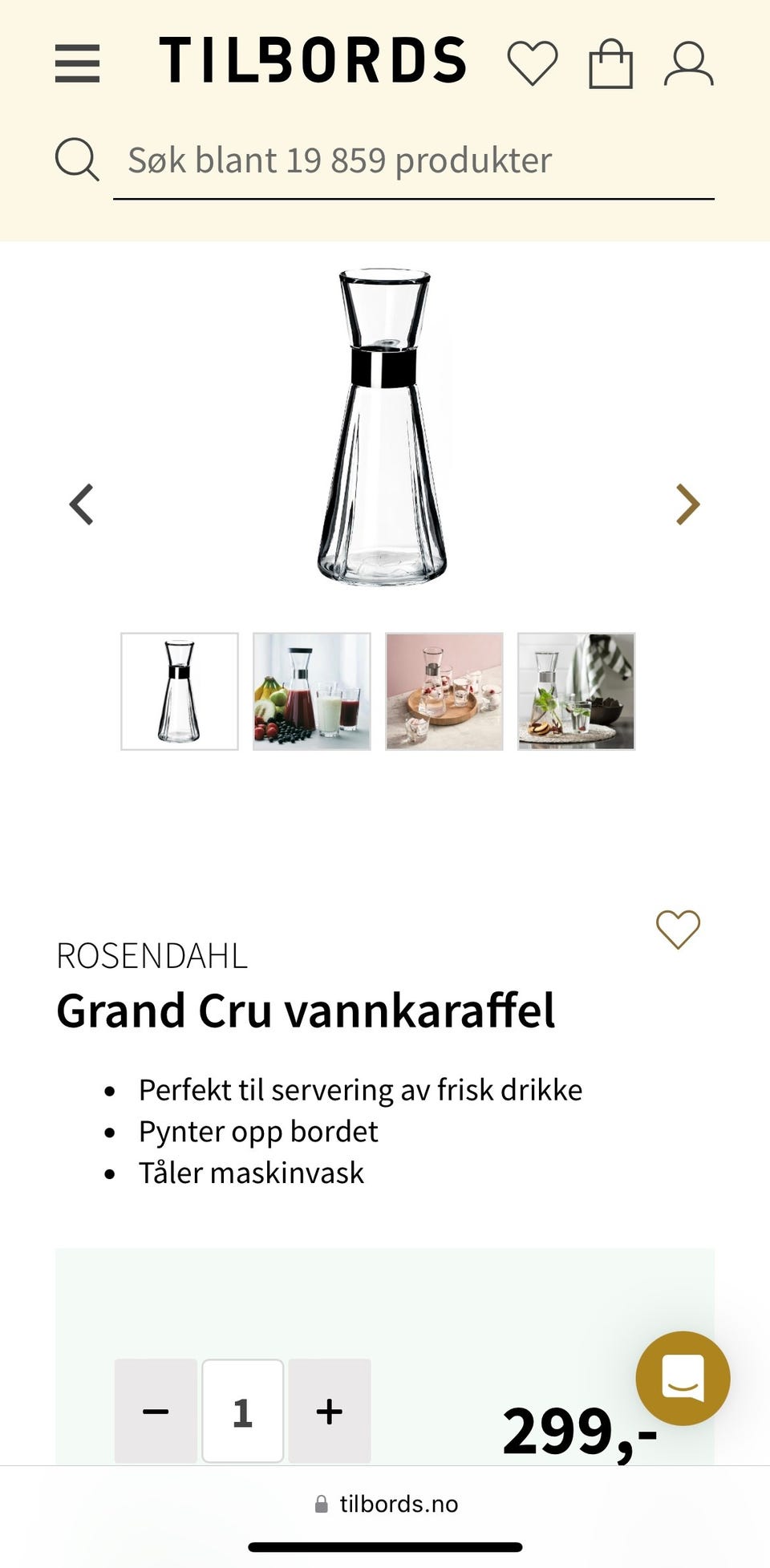
Task: Click the Grand Cru vannkaraffel title
Action: [x=306, y=1011]
